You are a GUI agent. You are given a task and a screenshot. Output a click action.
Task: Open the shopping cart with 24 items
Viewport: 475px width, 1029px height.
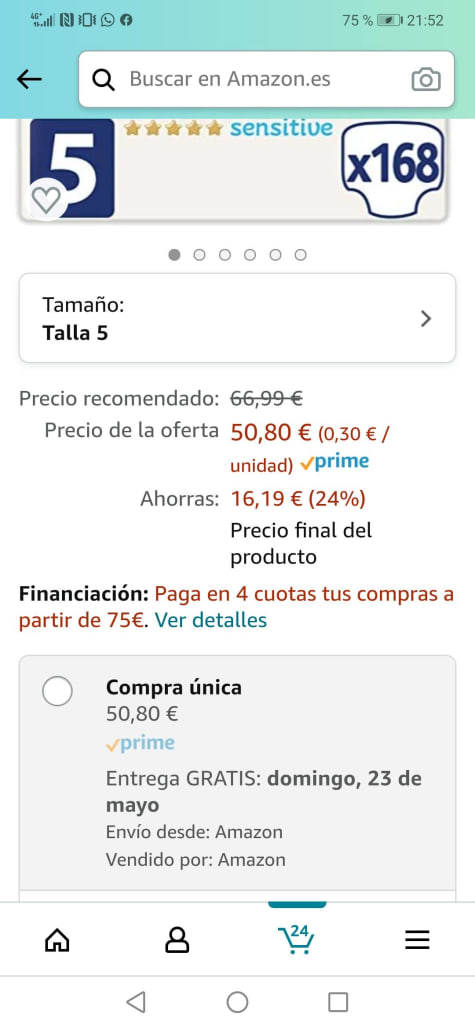point(297,939)
